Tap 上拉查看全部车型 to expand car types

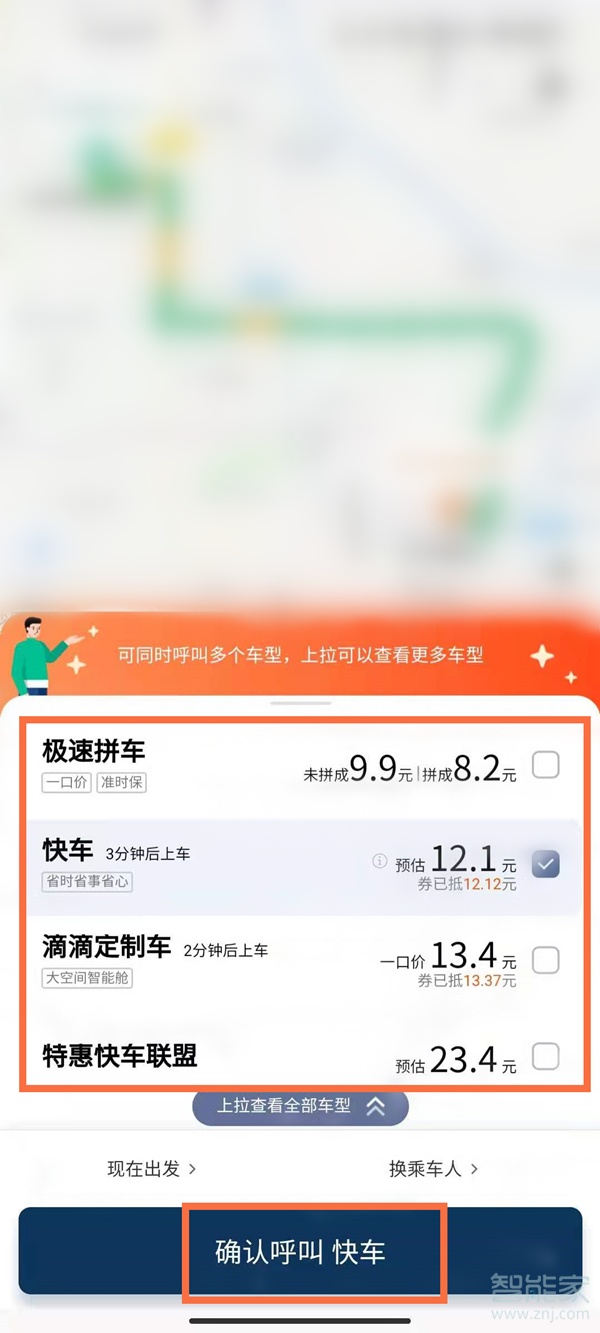[x=300, y=1106]
